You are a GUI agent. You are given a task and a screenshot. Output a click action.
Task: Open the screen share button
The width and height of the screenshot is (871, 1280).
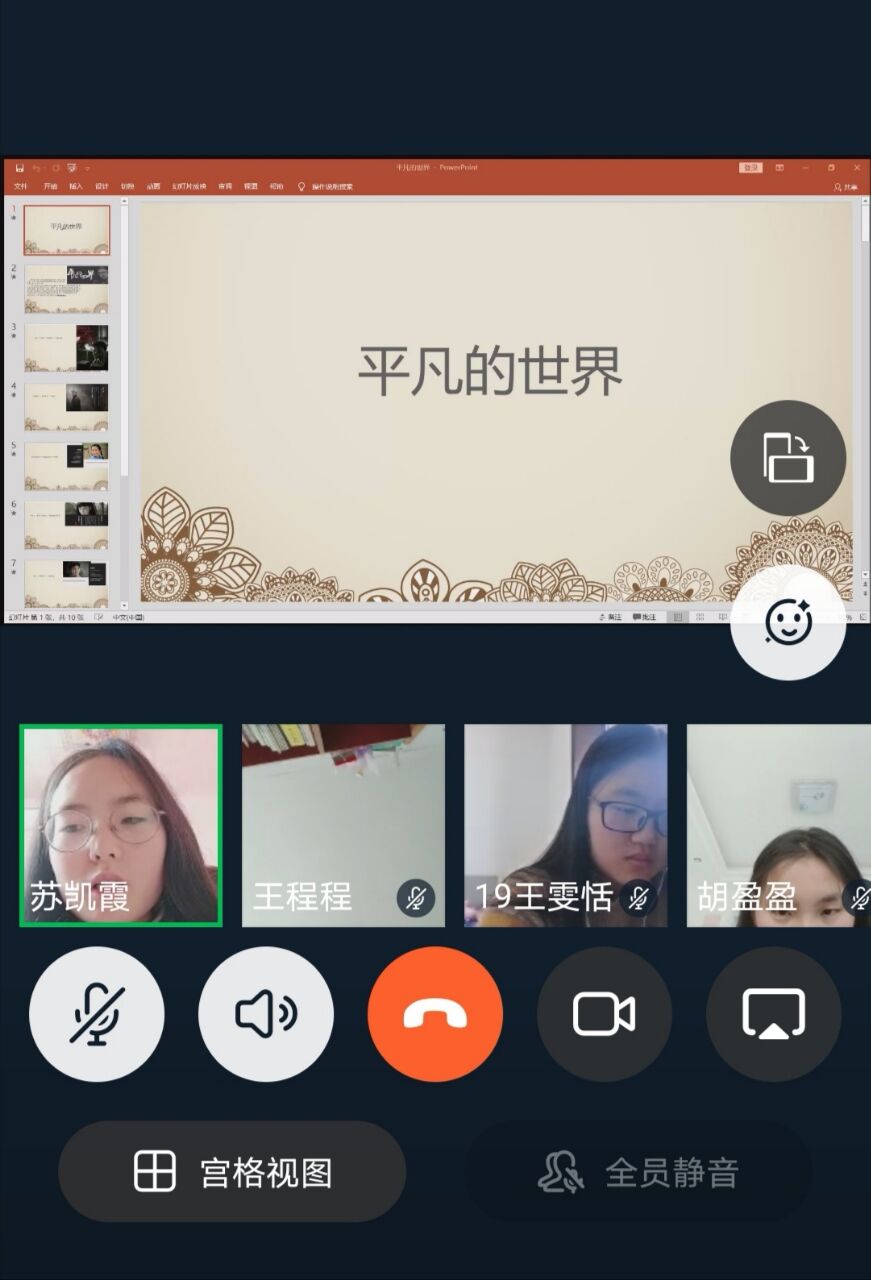point(773,1014)
